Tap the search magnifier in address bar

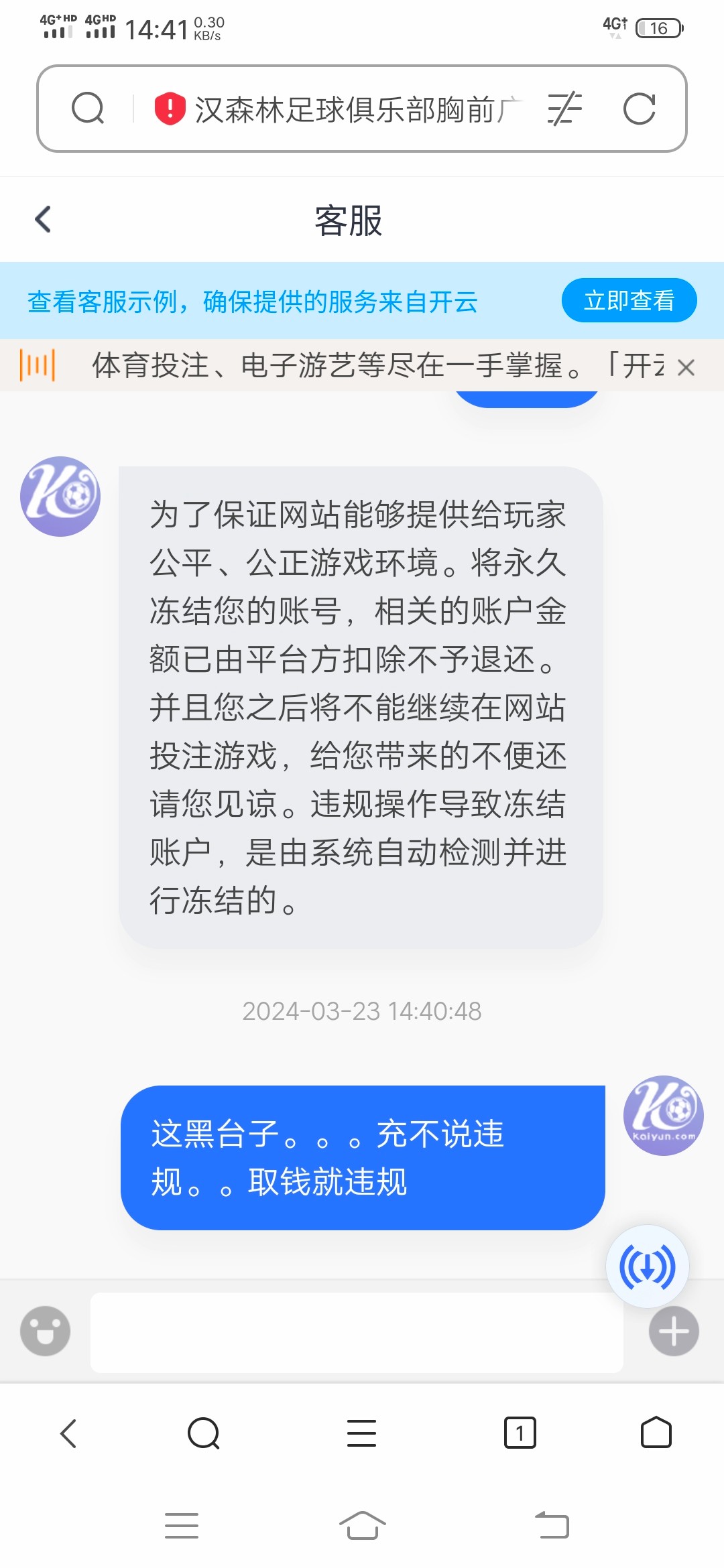(89, 108)
